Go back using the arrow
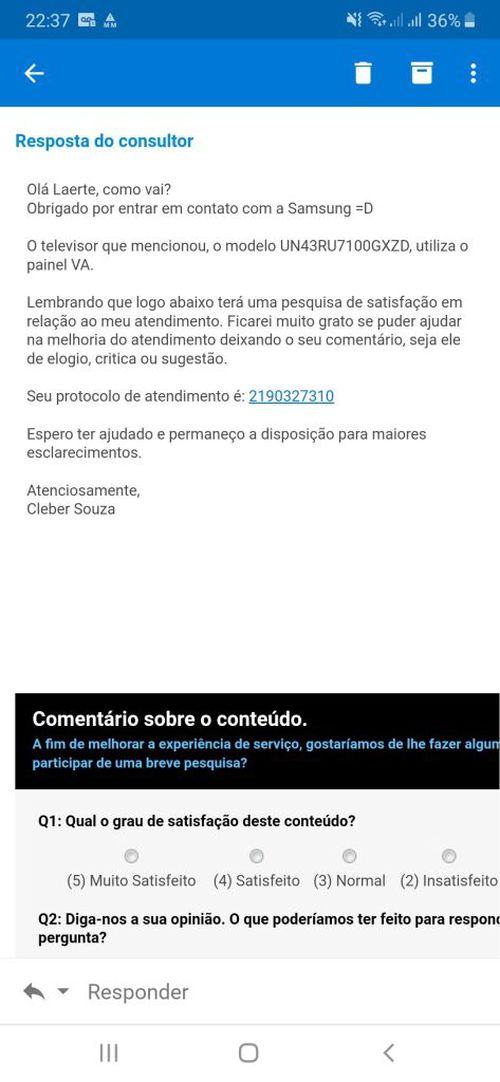This screenshot has height=1082, width=500. [x=34, y=73]
